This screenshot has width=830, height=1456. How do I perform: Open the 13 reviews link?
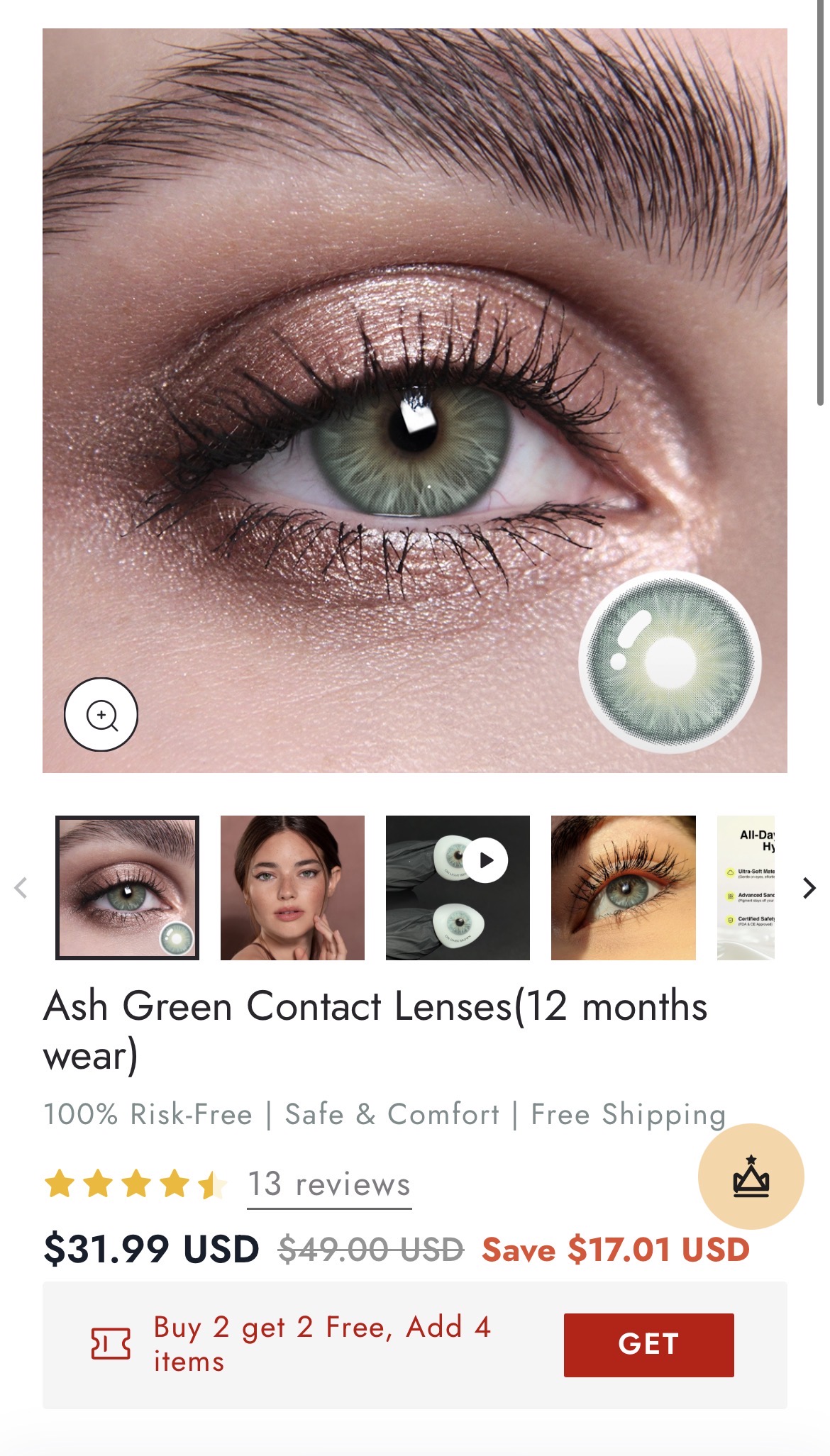click(x=329, y=1184)
